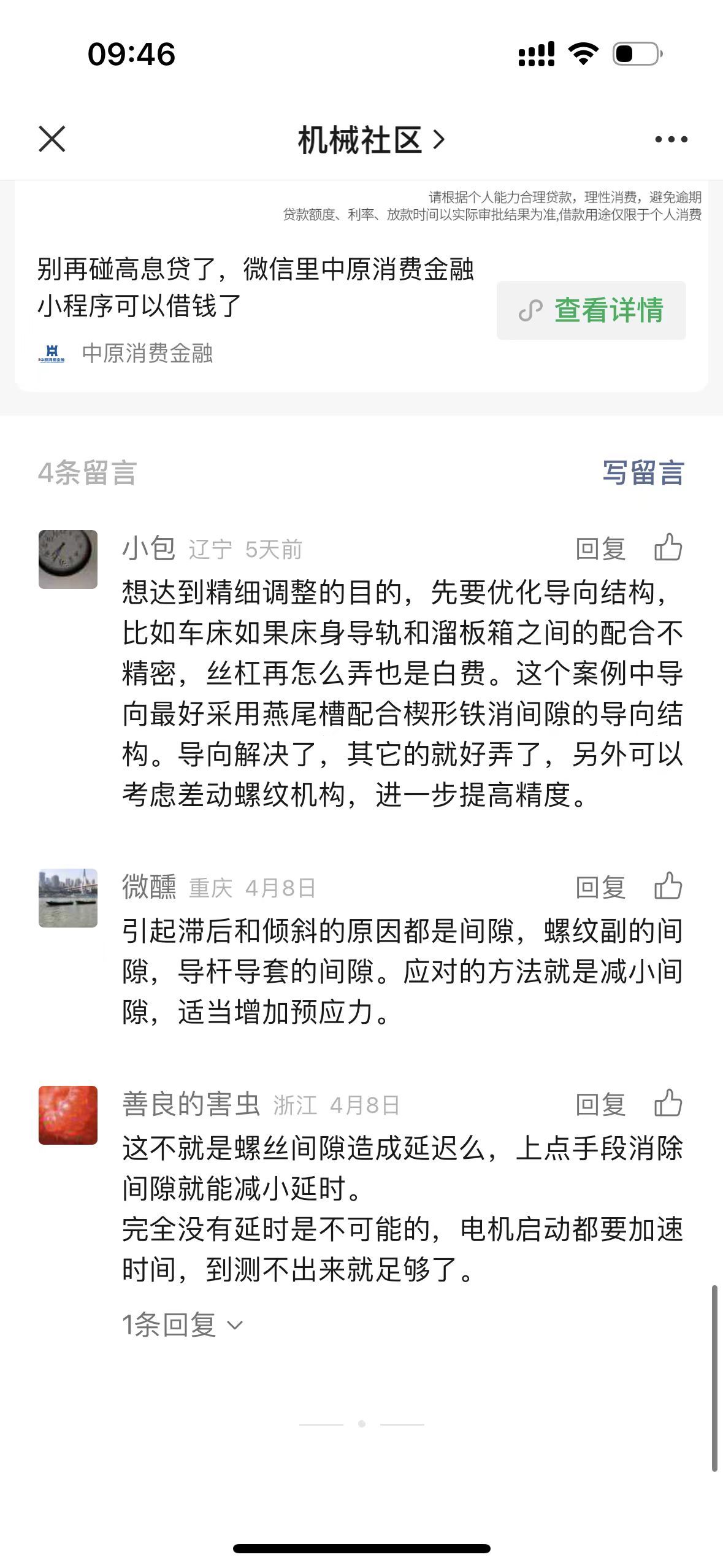Close the article page
Screen dimensions: 723x1568
tap(52, 139)
